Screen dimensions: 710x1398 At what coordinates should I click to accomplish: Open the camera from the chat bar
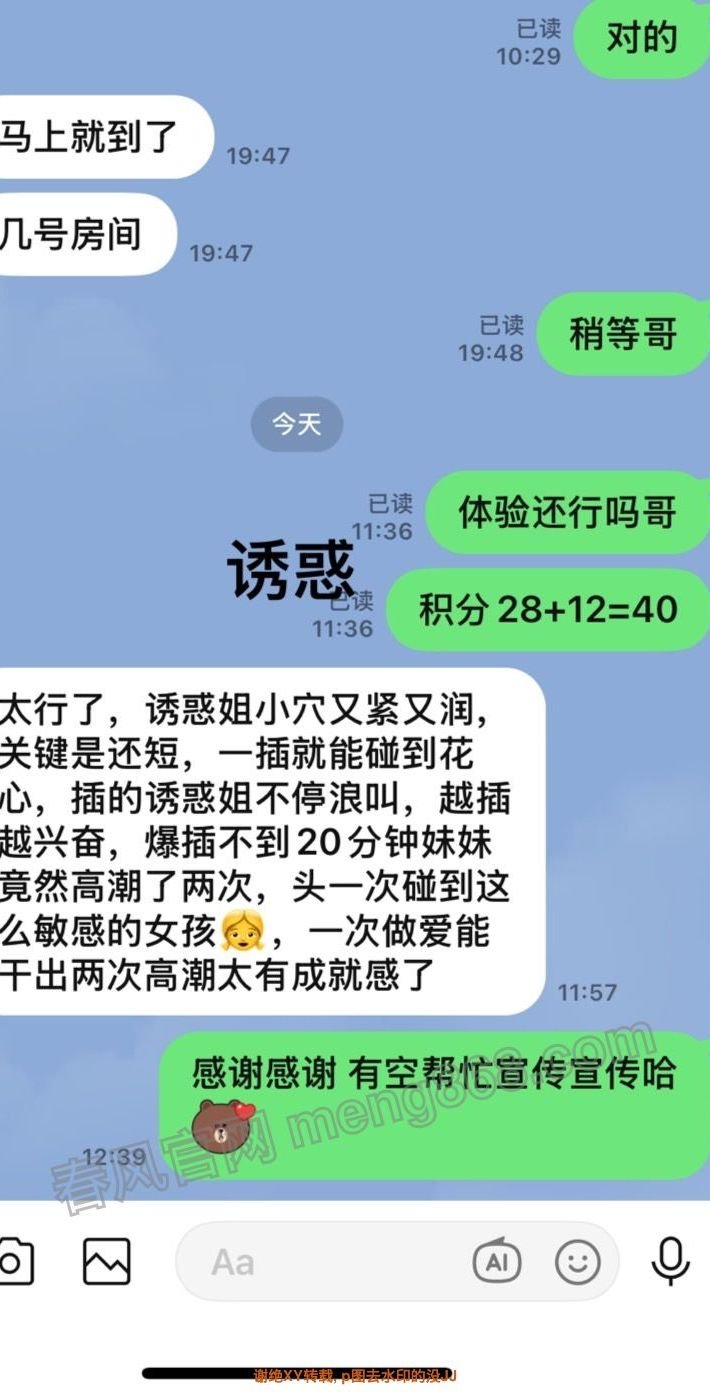tap(12, 1261)
